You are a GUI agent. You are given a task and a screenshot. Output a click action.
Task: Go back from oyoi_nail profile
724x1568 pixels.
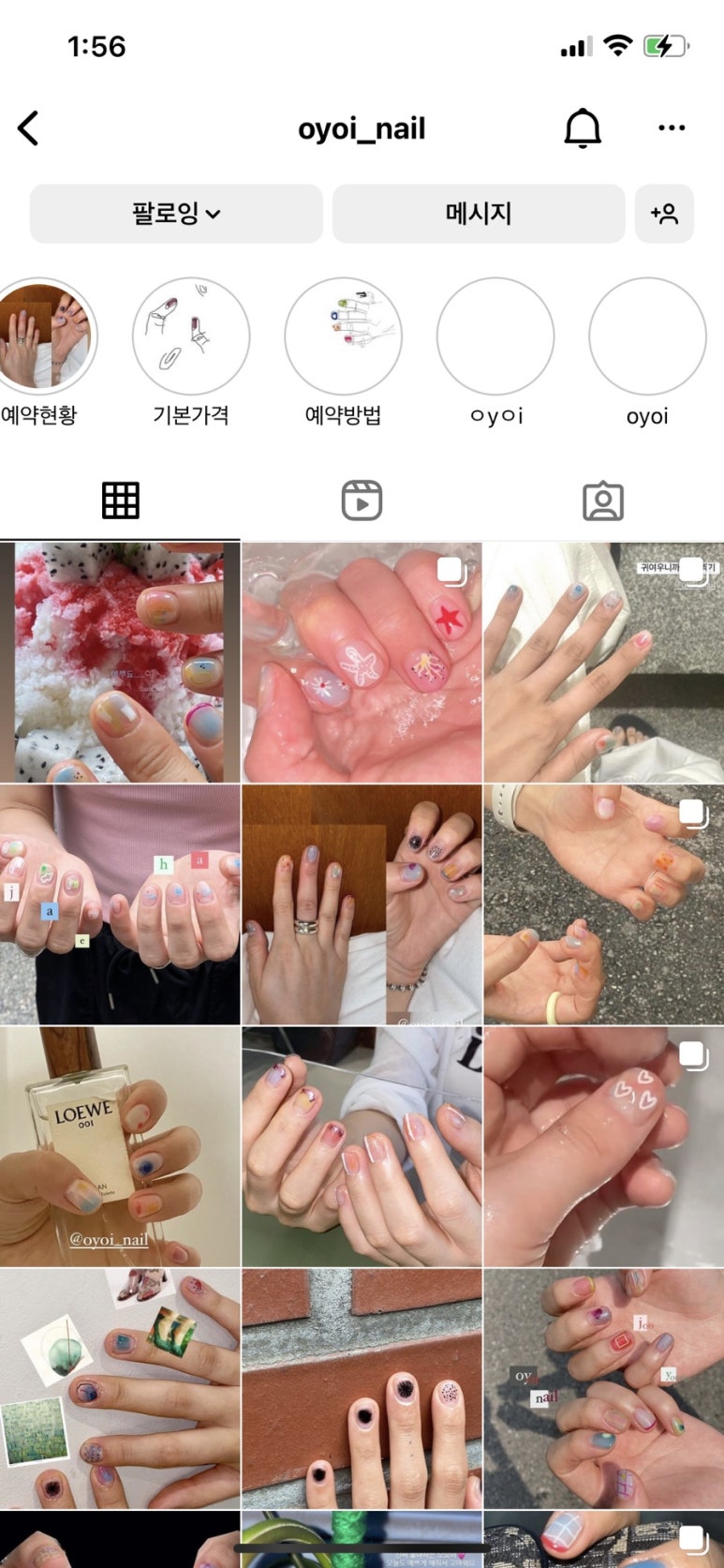(29, 128)
